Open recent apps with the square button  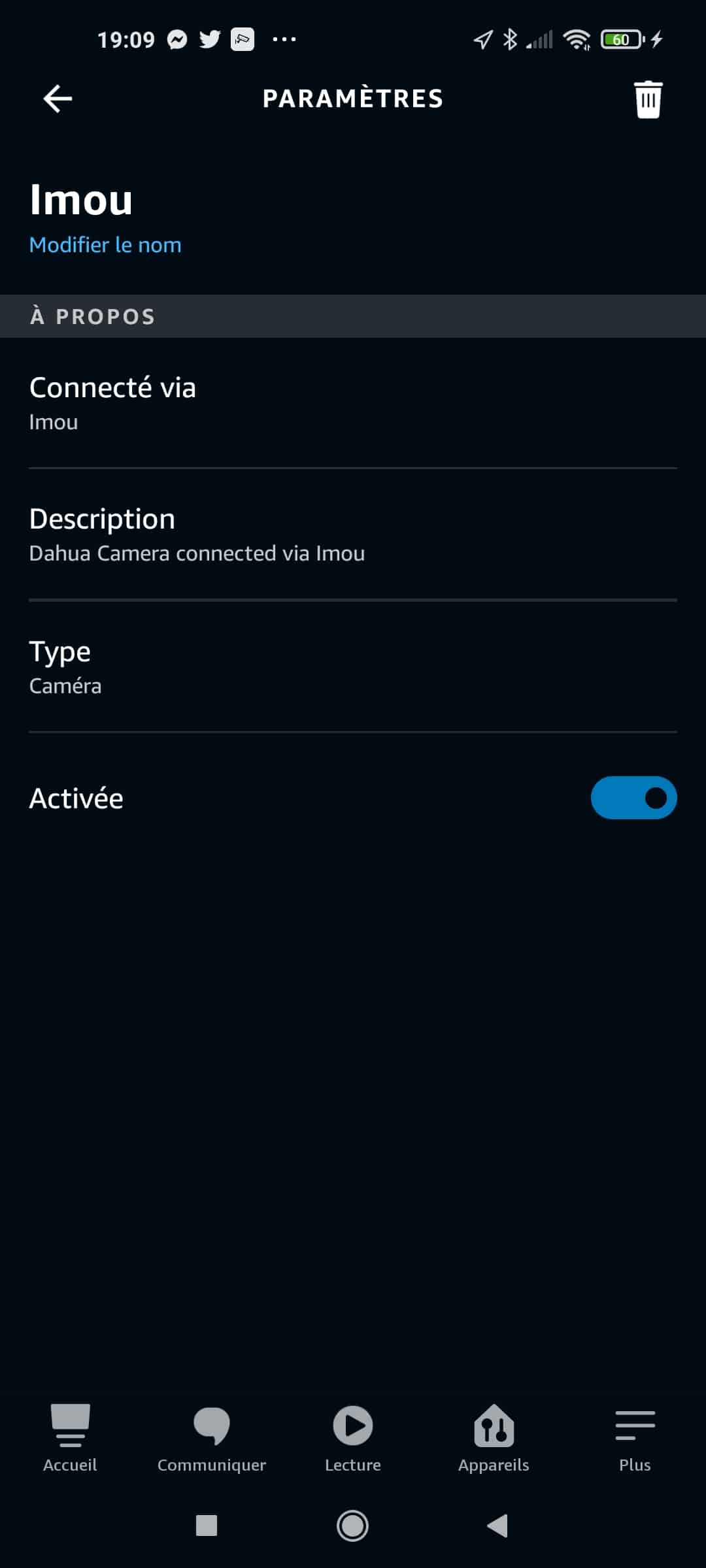(x=207, y=1526)
